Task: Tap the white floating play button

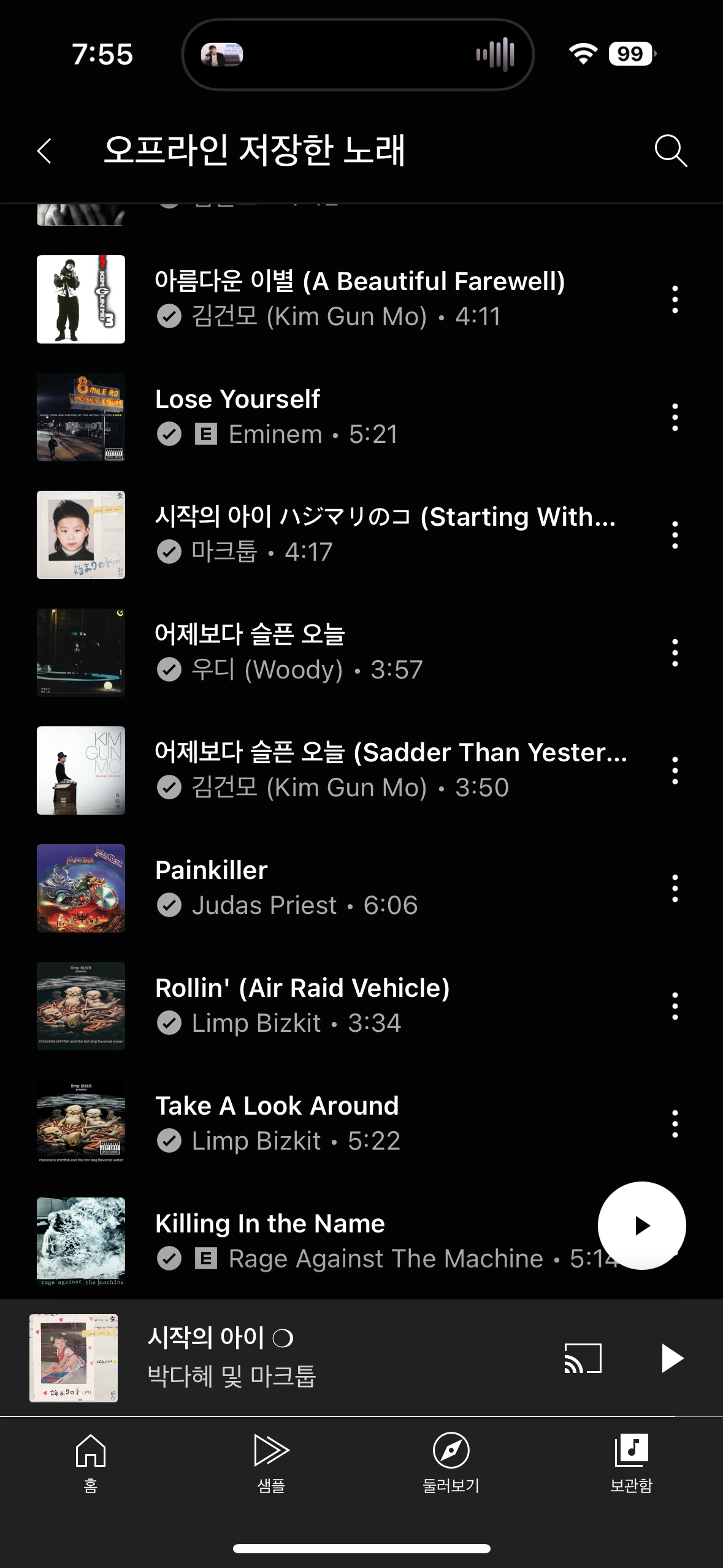Action: pos(641,1226)
